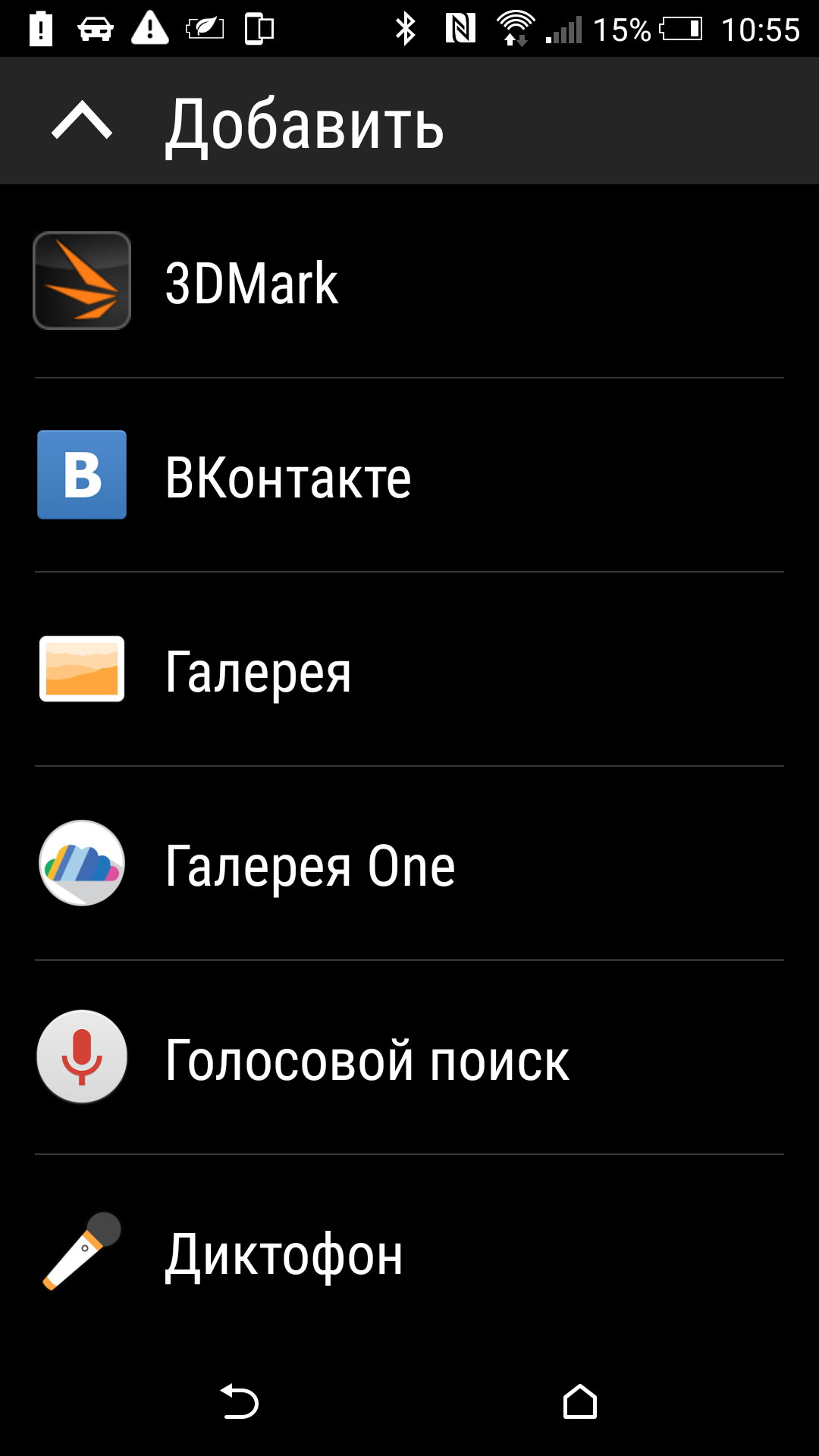Add the Галерея app
Image resolution: width=819 pixels, height=1456 pixels.
pos(409,670)
